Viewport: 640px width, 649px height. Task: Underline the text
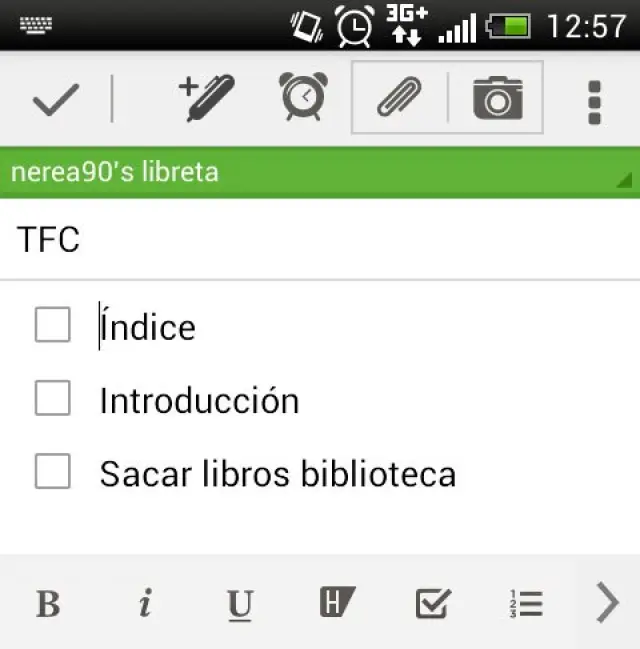pyautogui.click(x=239, y=604)
